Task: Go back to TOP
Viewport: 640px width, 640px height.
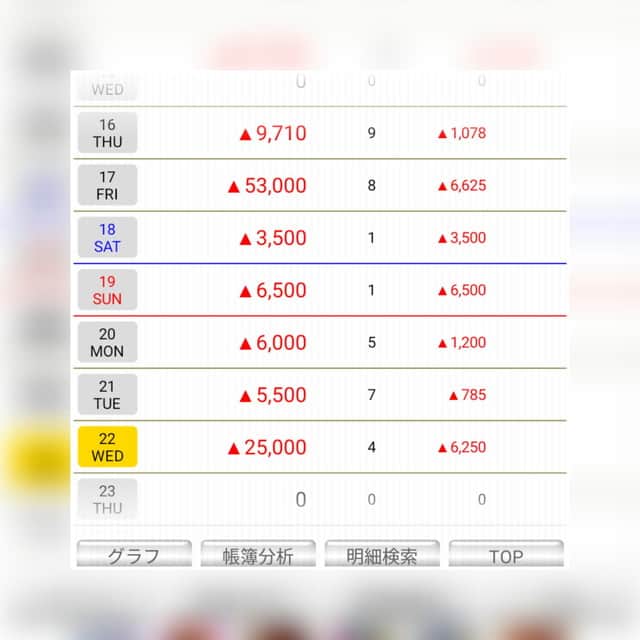Action: pyautogui.click(x=506, y=555)
